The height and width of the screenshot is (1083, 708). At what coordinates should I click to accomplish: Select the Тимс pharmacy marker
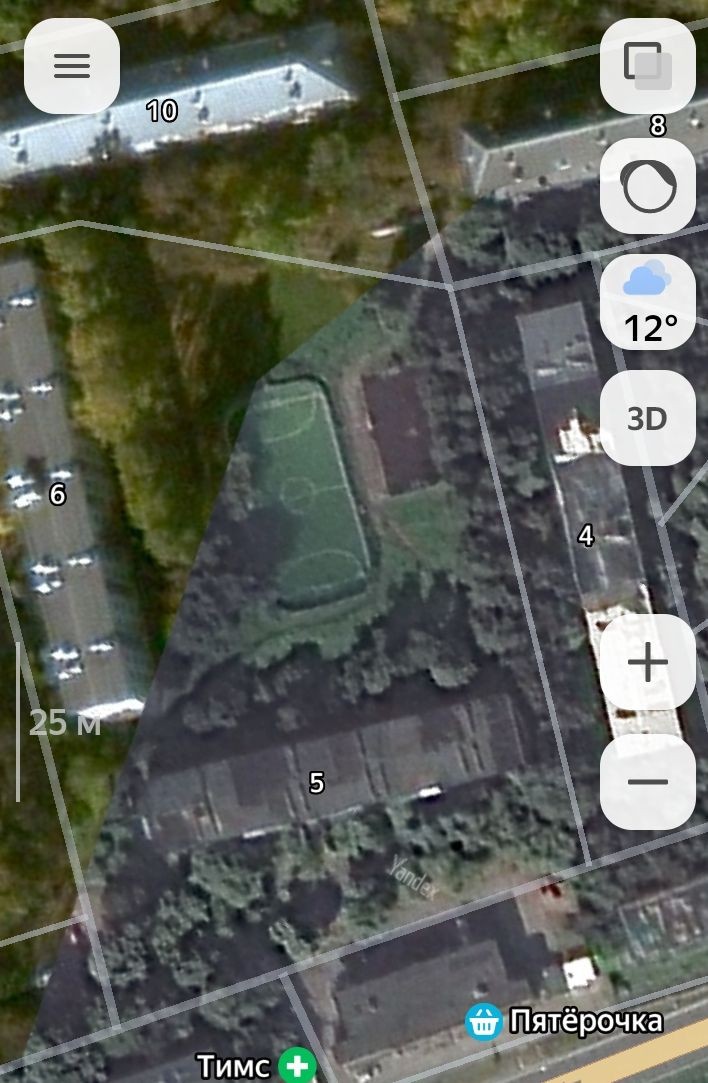[x=296, y=1066]
